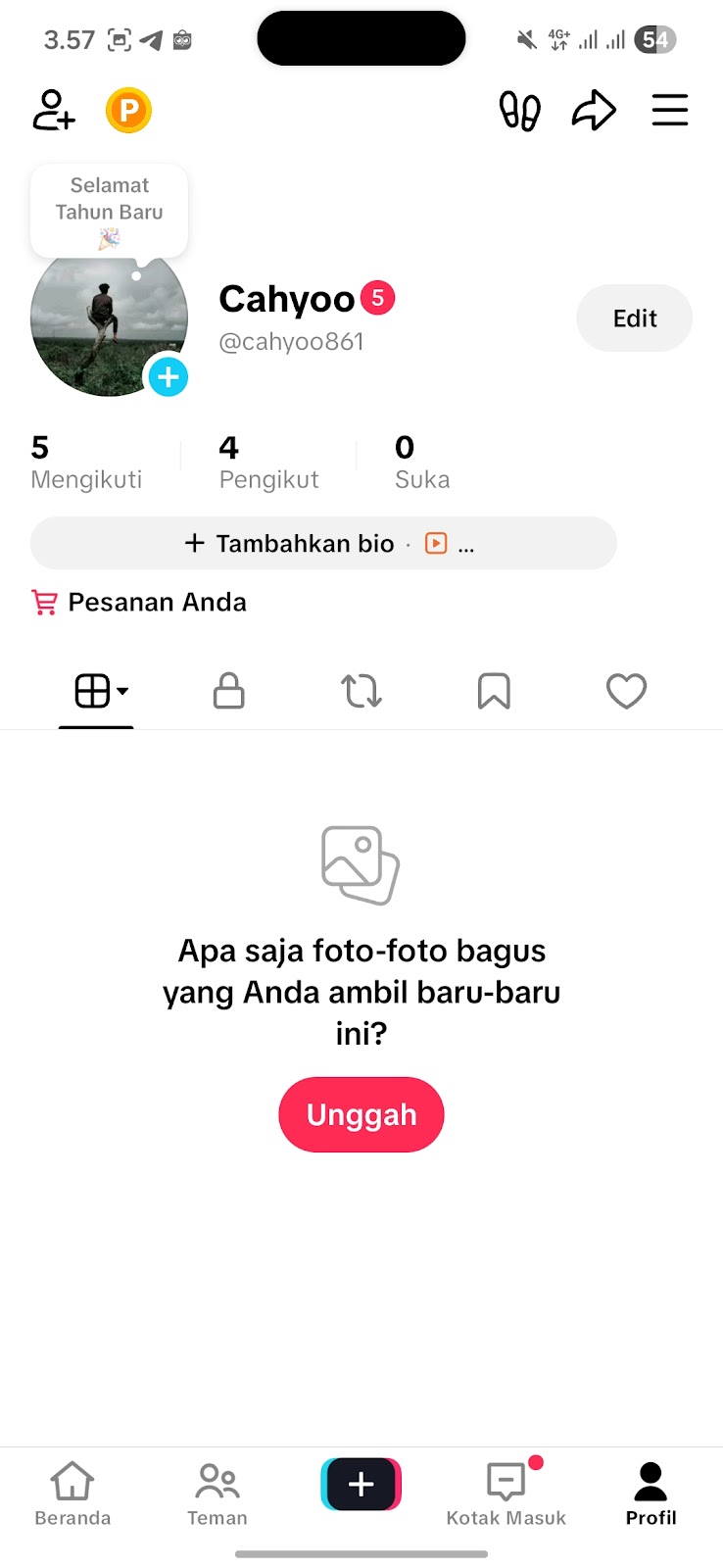723x1568 pixels.
Task: View the Pengikut followers list
Action: tap(268, 463)
